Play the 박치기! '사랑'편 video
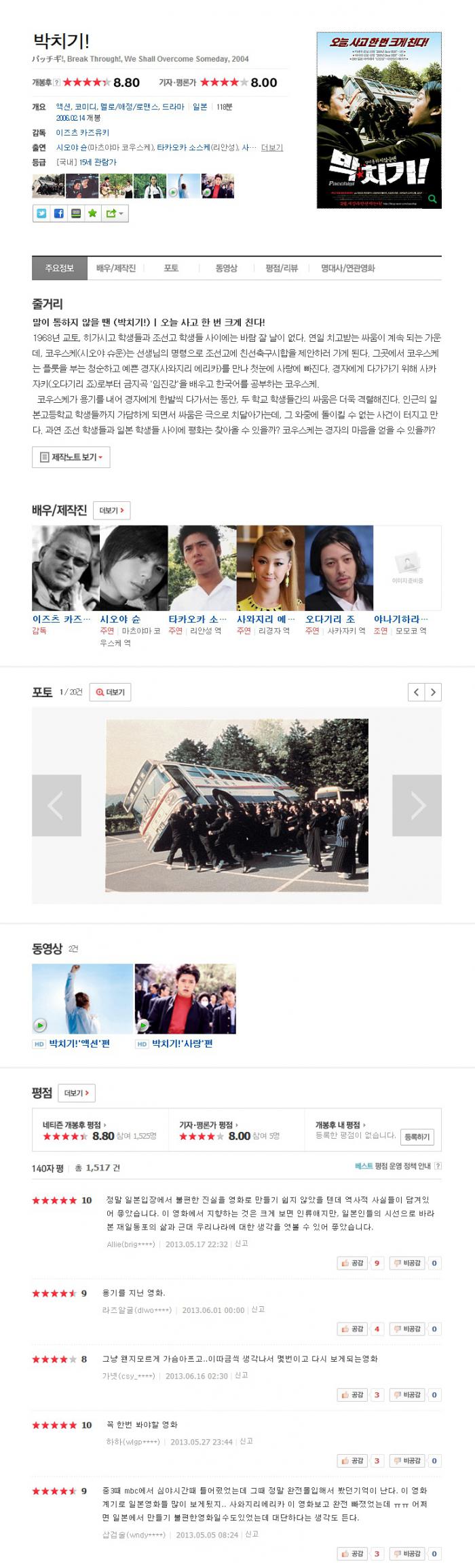475x1568 pixels. 185,998
